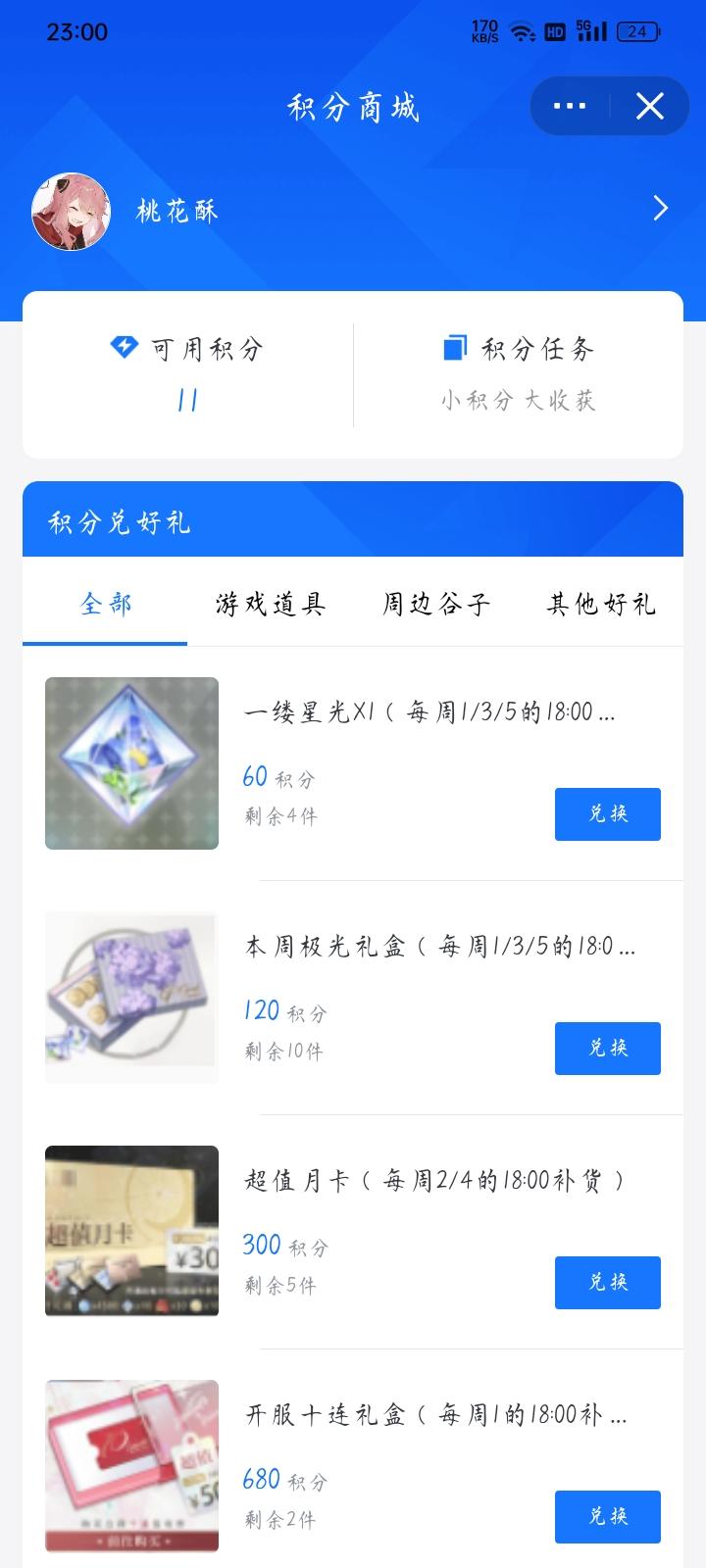The height and width of the screenshot is (1568, 706).
Task: Expand the profile row chevron arrow
Action: tap(660, 209)
